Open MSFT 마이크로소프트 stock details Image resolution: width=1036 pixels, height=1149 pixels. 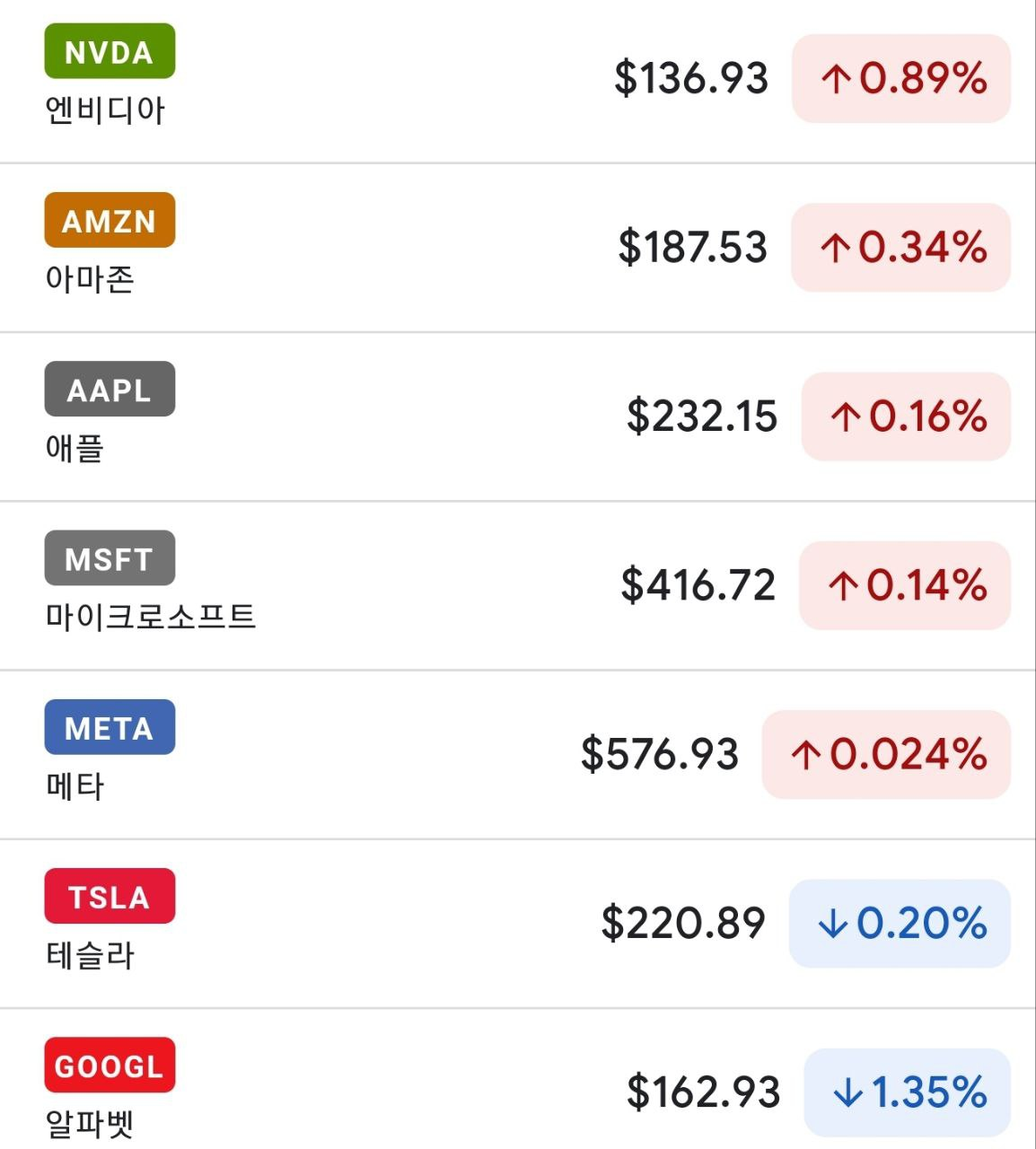359,585
